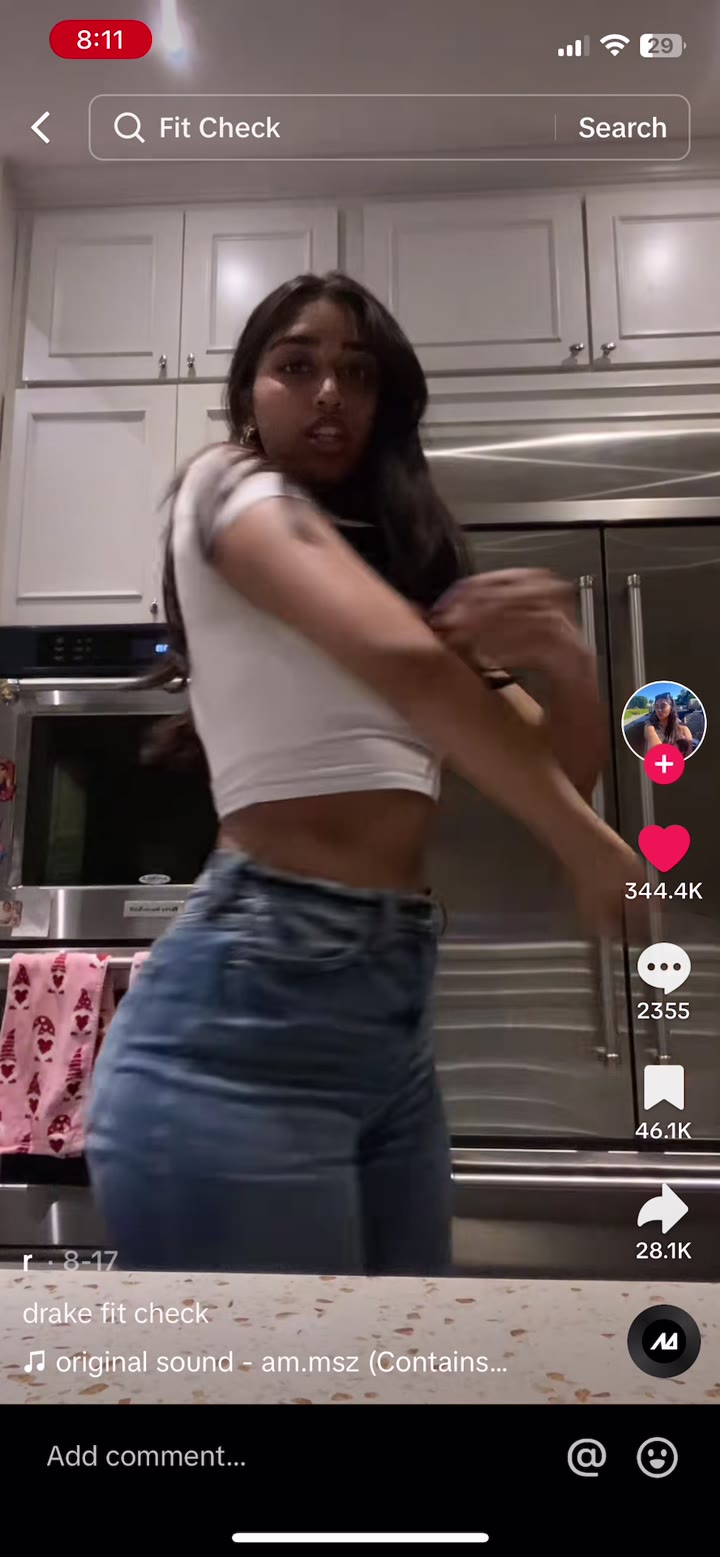
Task: Tap the Search button
Action: [x=622, y=128]
